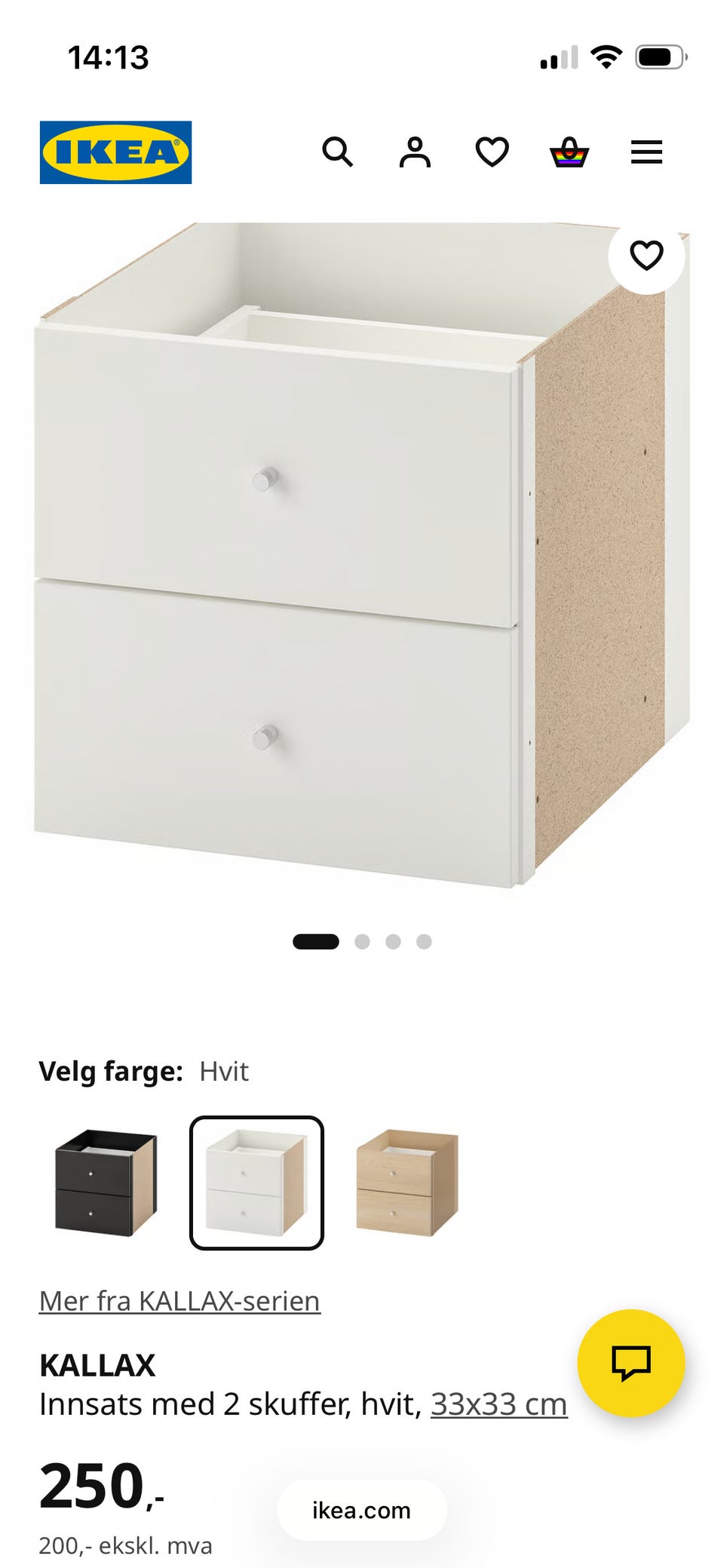Save product with heart on image
This screenshot has width=724, height=1568.
[646, 256]
